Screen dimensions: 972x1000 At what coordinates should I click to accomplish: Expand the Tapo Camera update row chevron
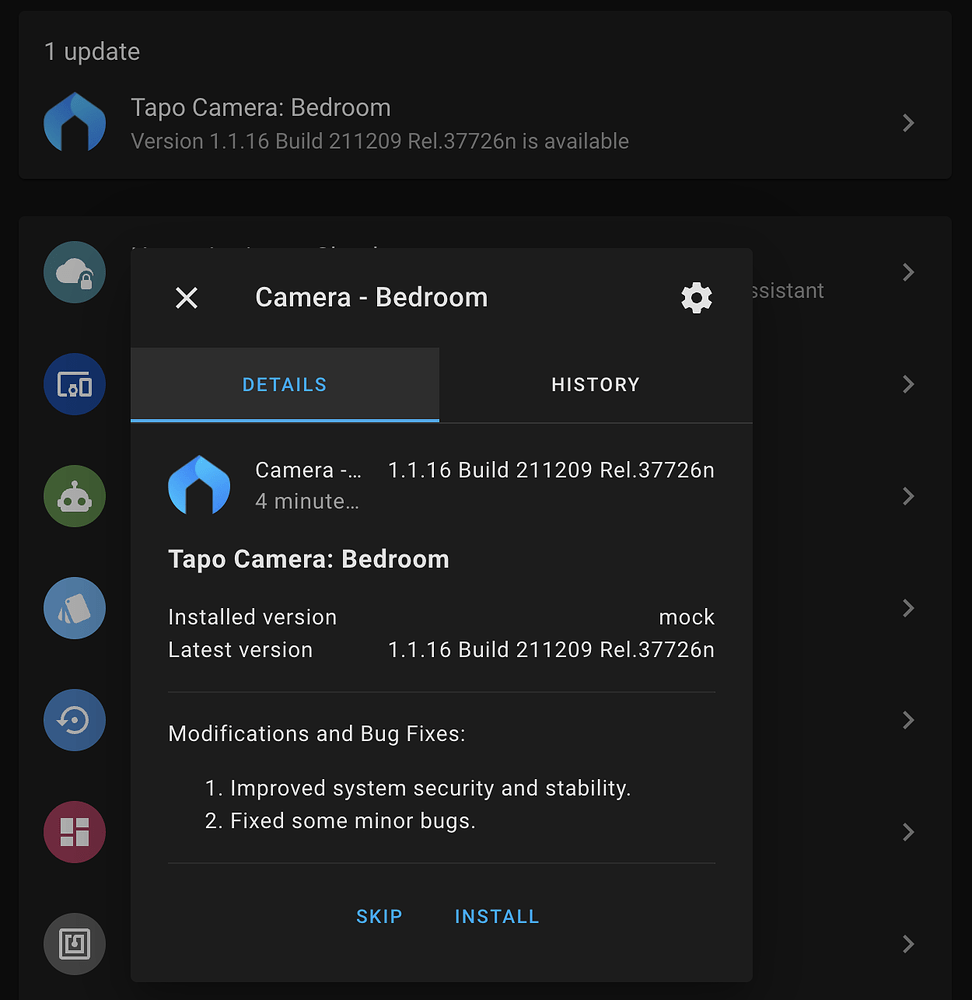click(x=908, y=123)
